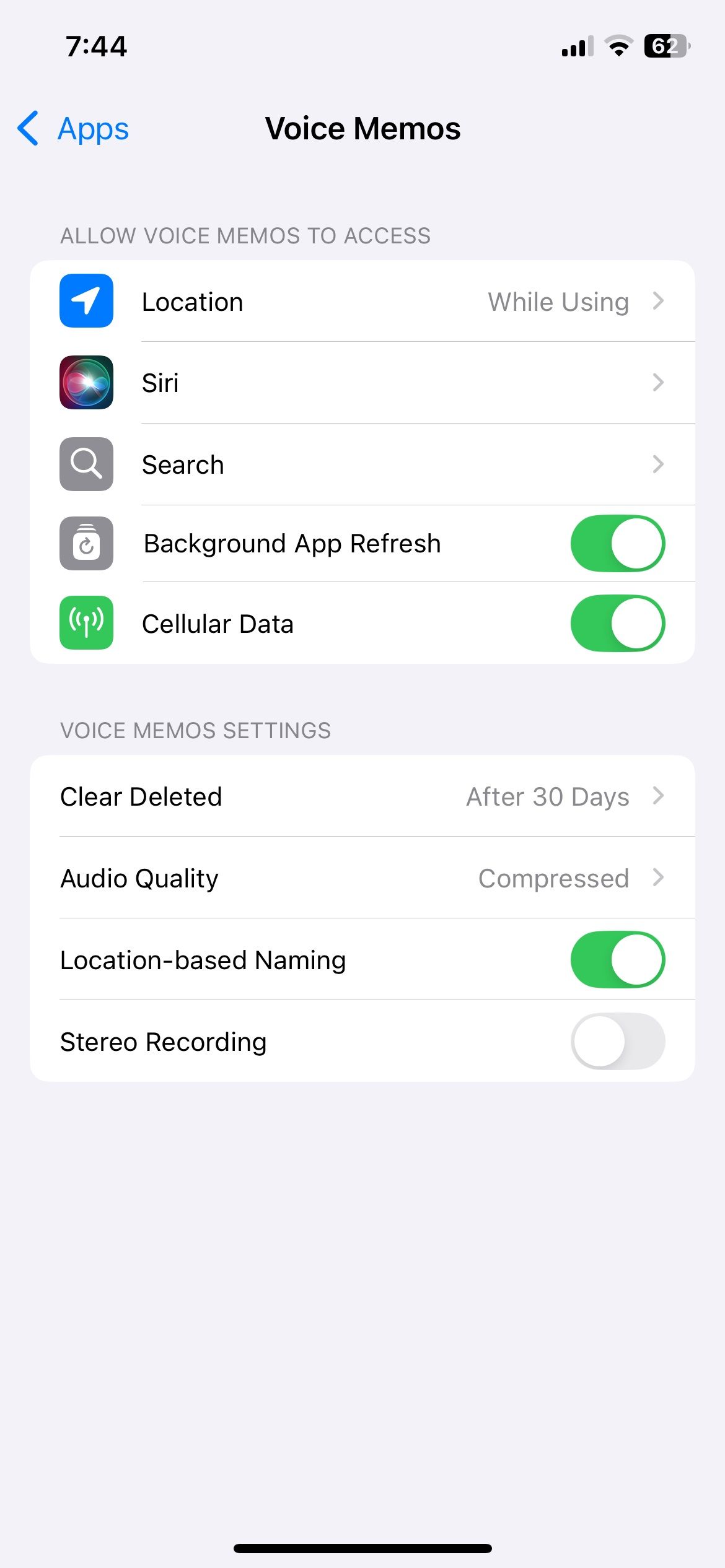Toggle off Location-based Naming
The height and width of the screenshot is (1568, 725).
[x=617, y=960]
